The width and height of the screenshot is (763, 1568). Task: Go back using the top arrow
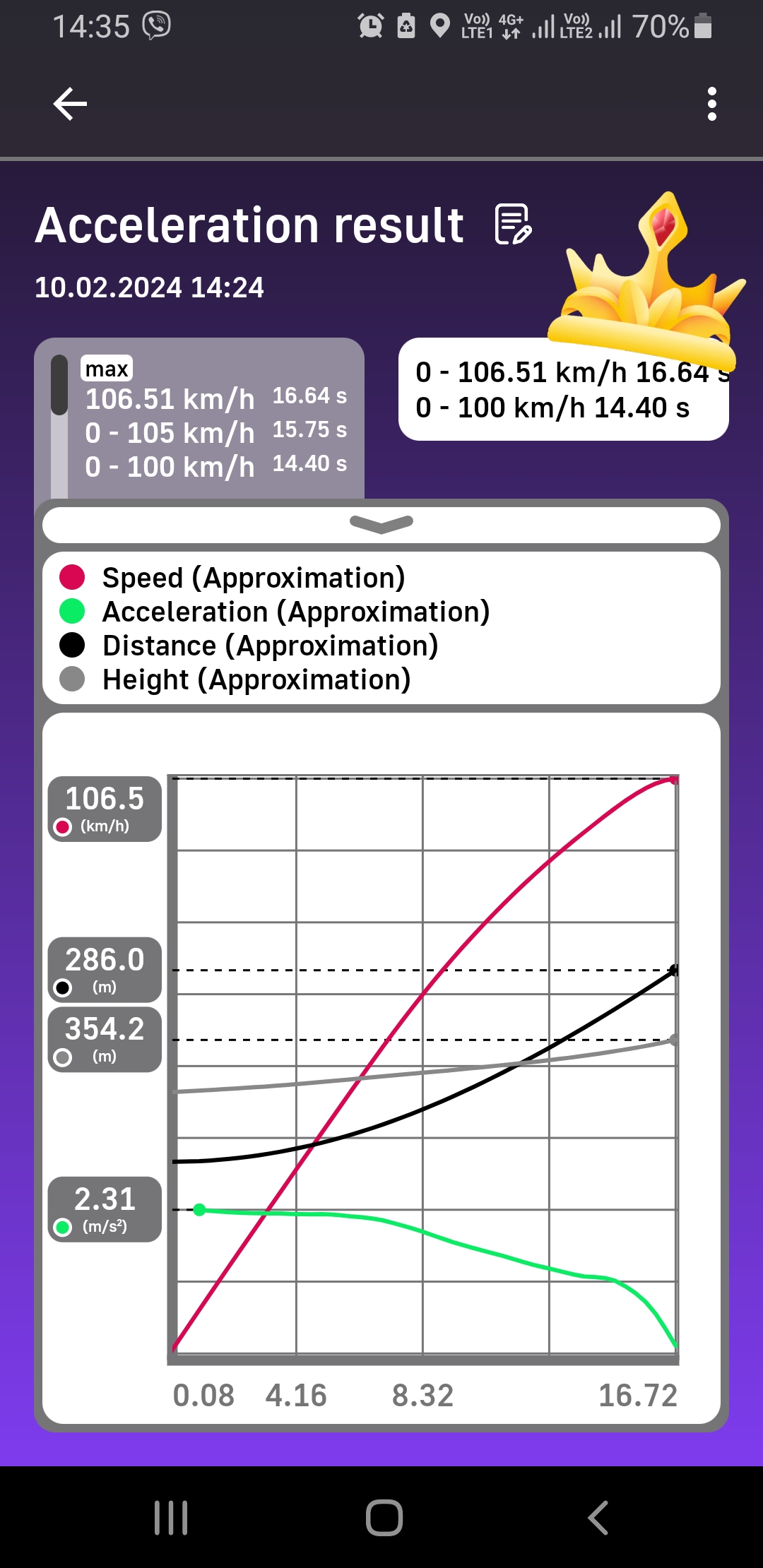pyautogui.click(x=70, y=104)
